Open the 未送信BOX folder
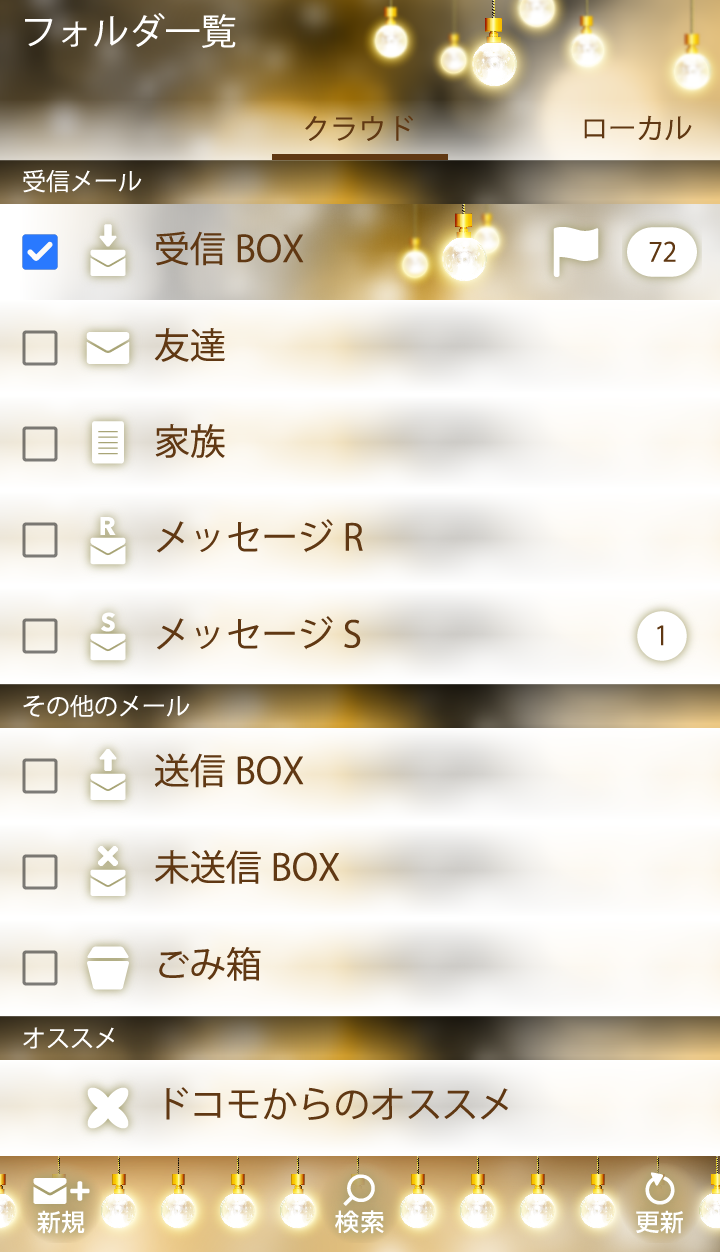The width and height of the screenshot is (720, 1252). (x=247, y=868)
